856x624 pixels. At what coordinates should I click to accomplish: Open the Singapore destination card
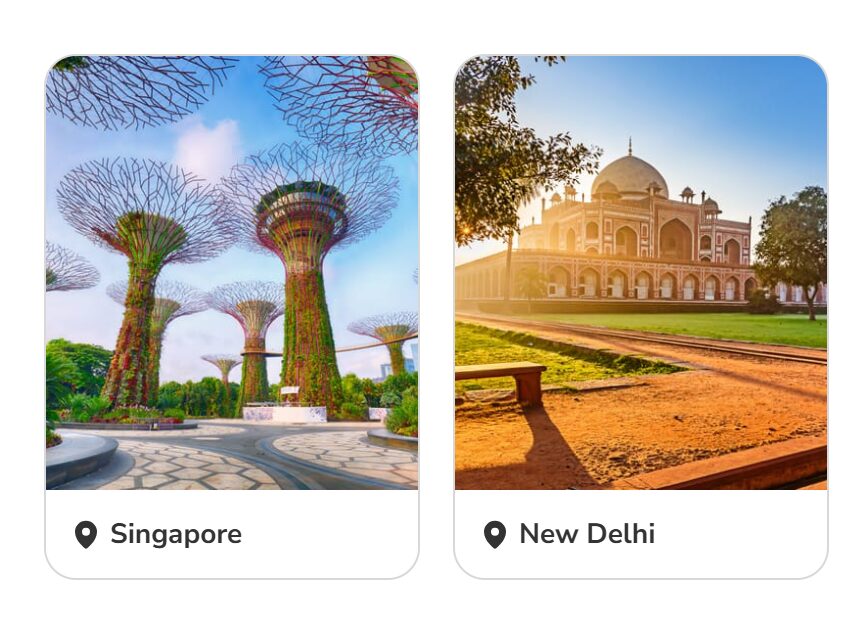(232, 316)
